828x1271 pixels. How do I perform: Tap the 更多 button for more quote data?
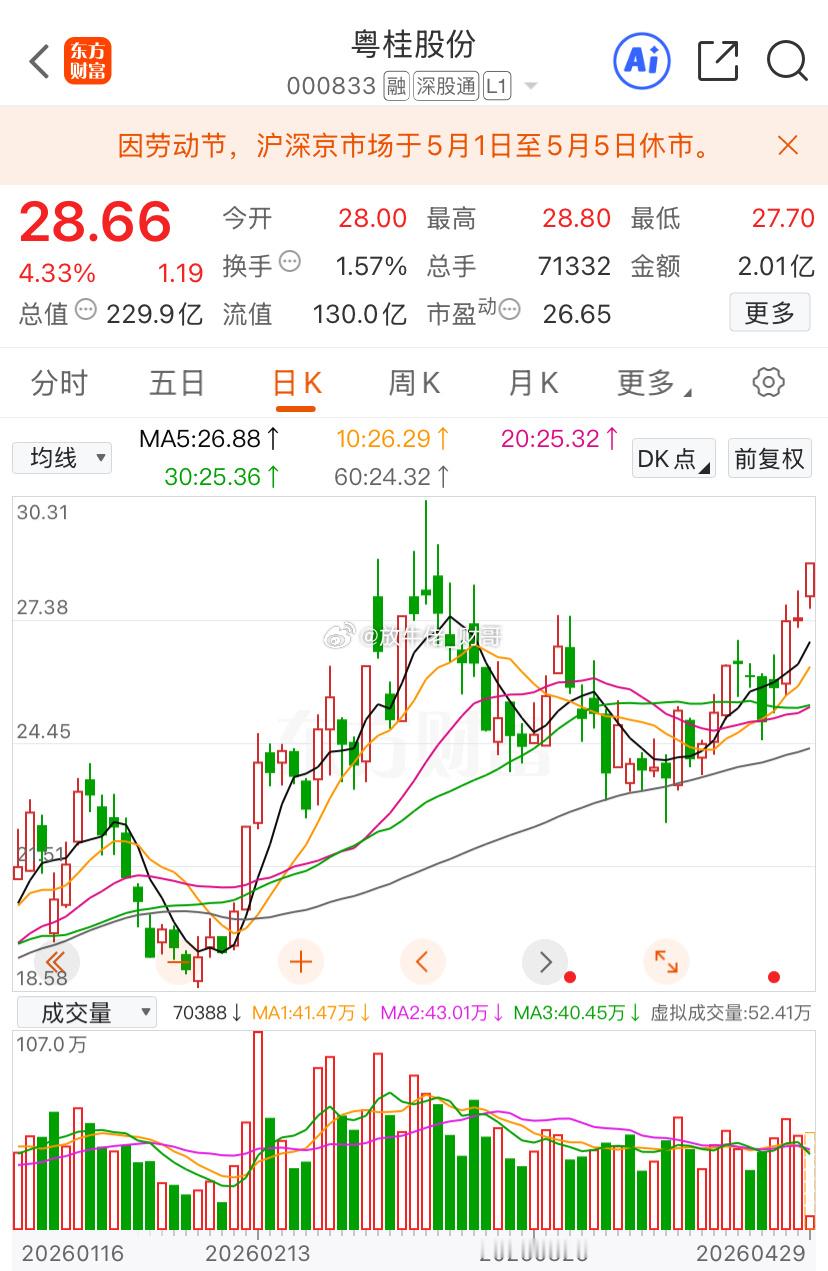[x=770, y=314]
